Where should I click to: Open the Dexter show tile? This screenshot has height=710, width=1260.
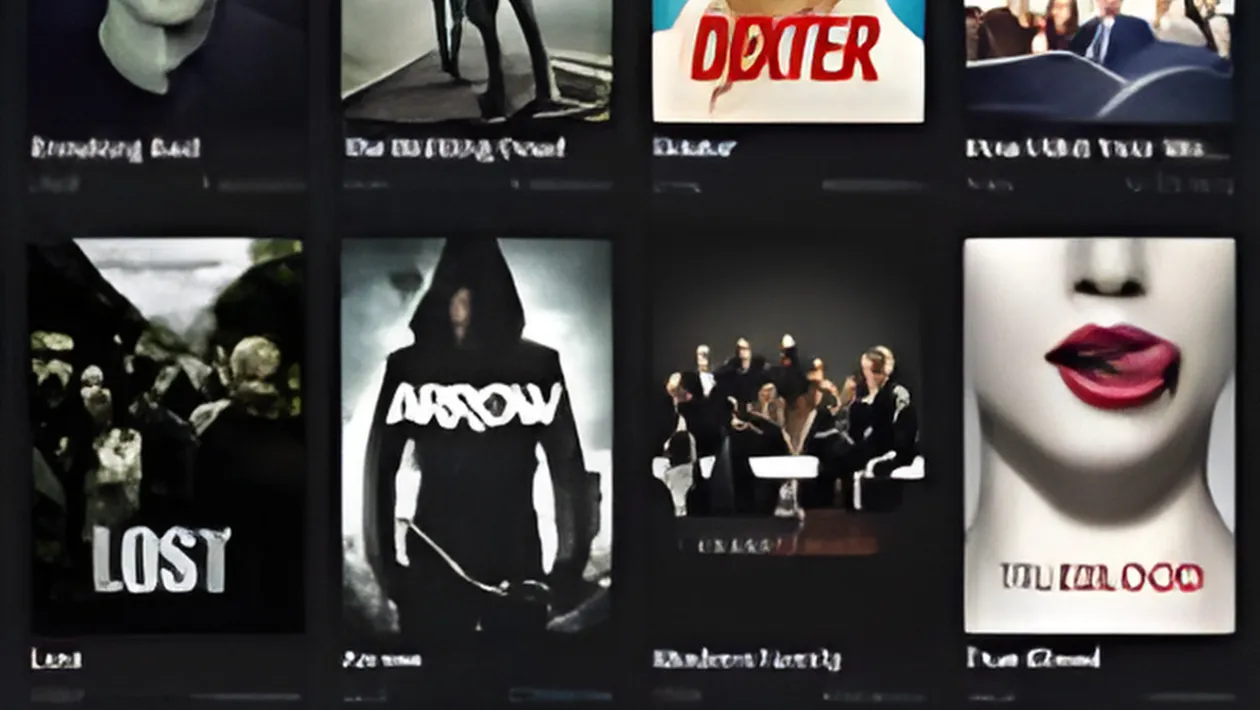click(788, 60)
